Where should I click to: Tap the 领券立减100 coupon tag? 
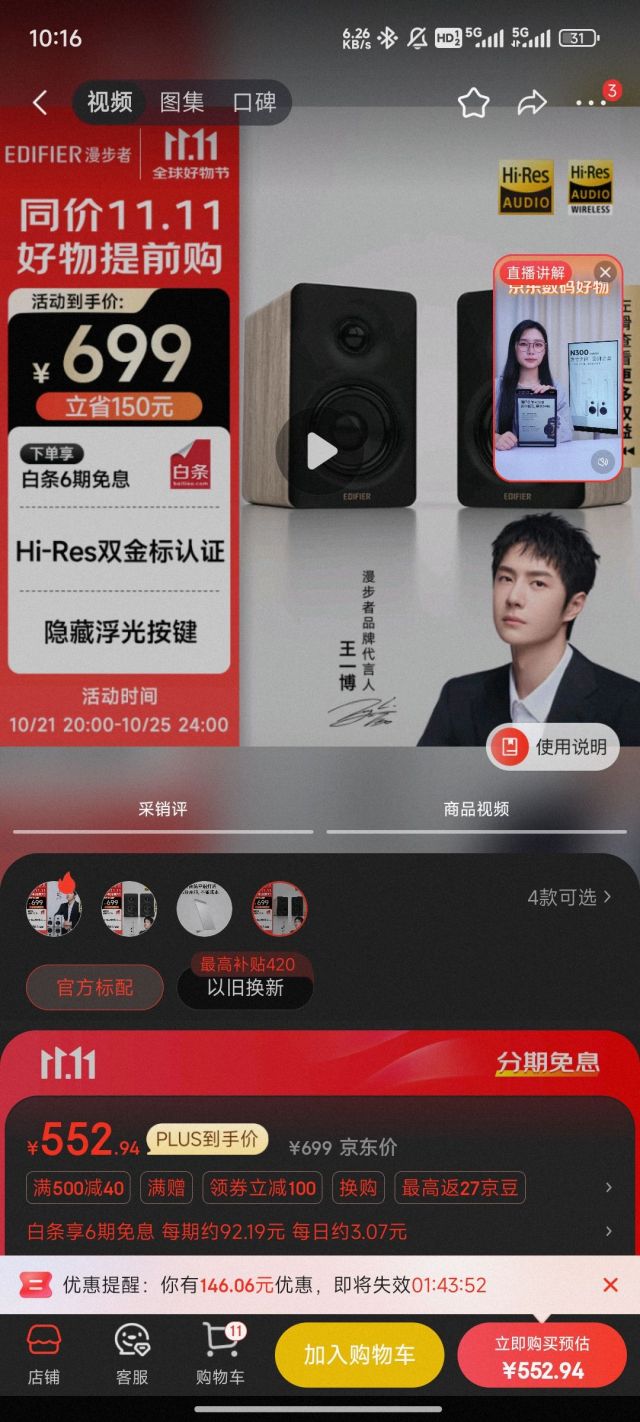click(262, 1188)
